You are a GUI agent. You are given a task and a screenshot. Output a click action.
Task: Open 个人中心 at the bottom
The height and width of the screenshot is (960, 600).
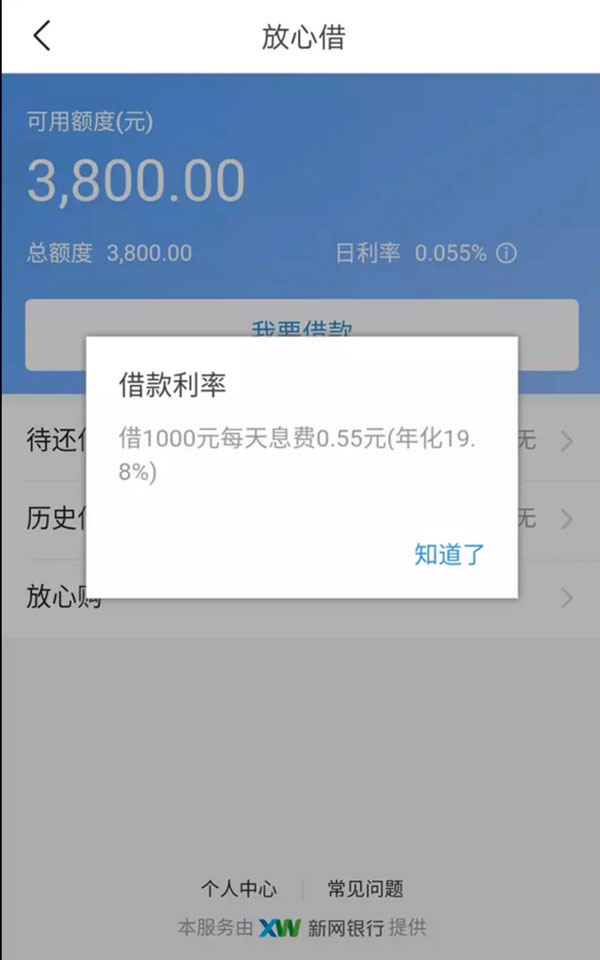(x=238, y=888)
